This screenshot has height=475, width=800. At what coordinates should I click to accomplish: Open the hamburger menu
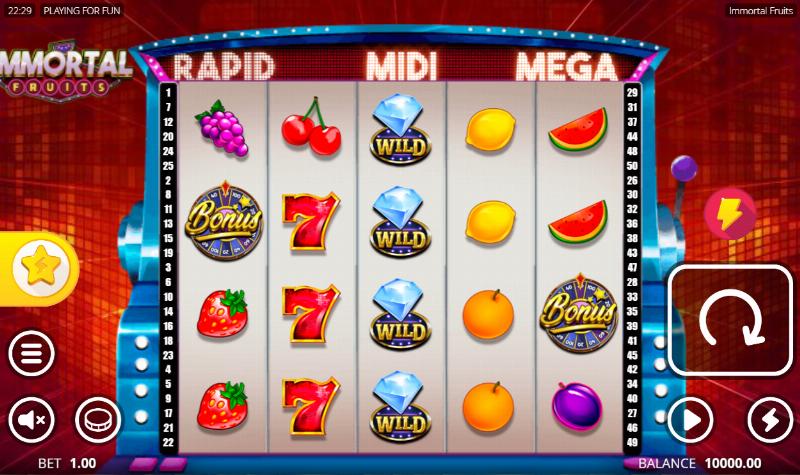coord(32,353)
